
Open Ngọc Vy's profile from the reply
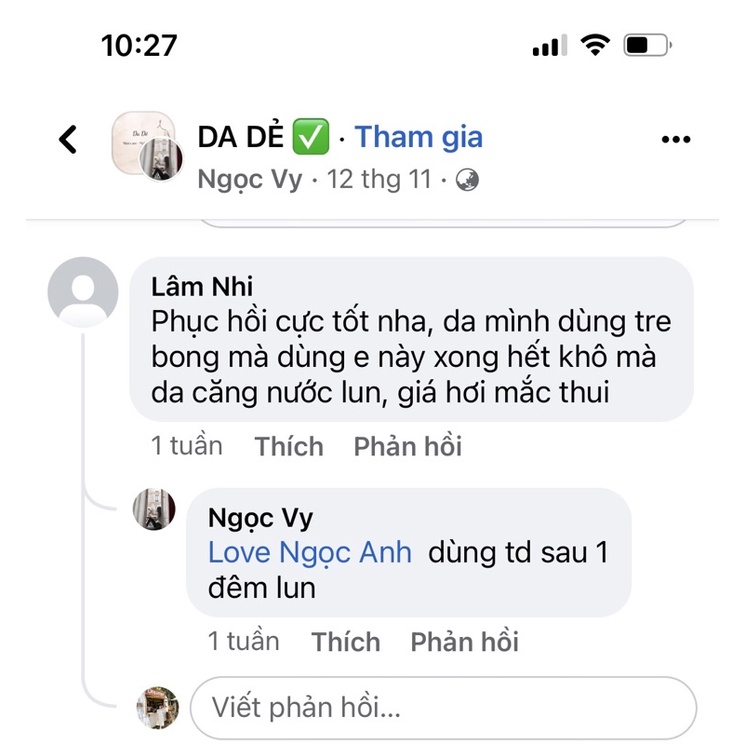point(260,518)
